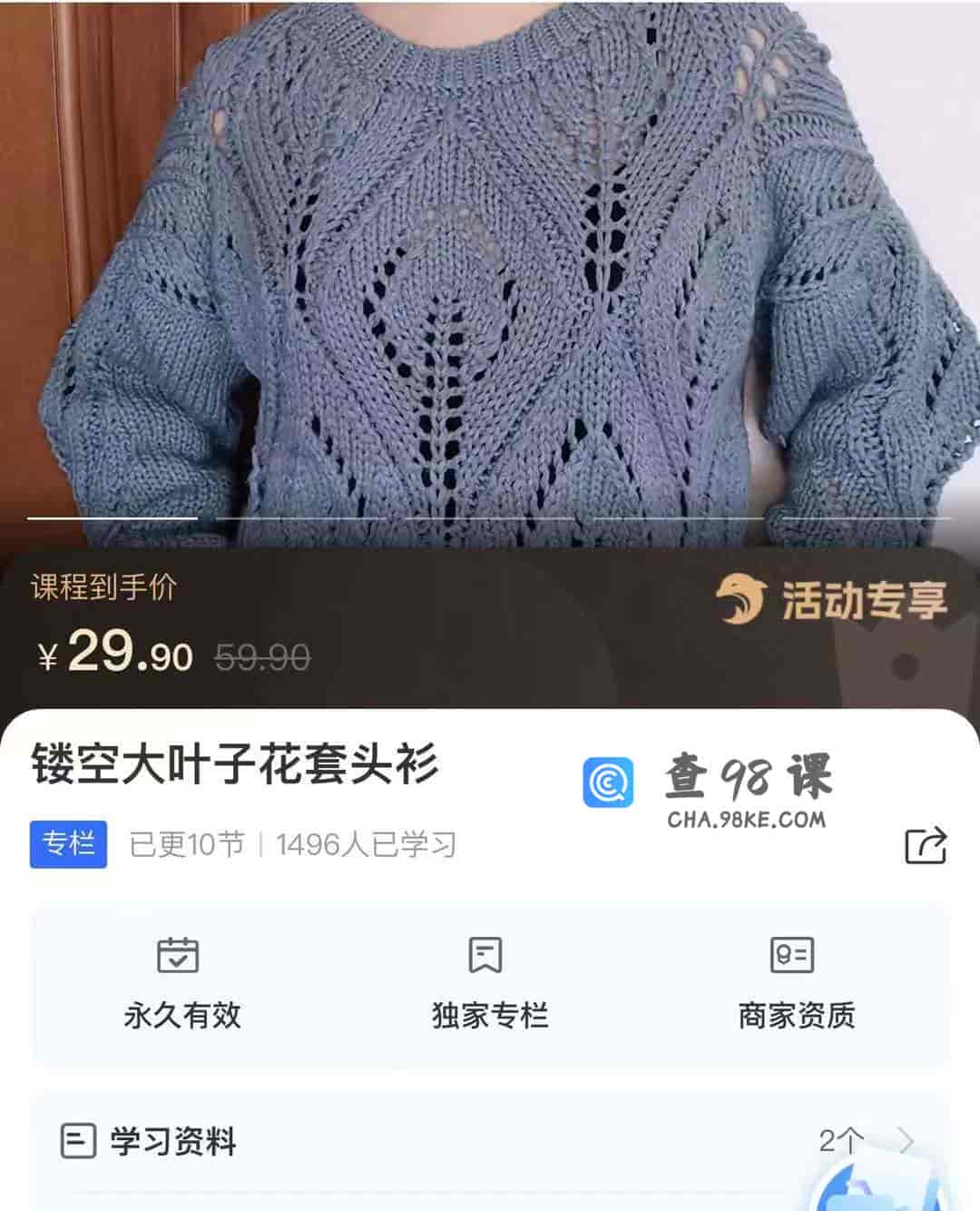This screenshot has width=980, height=1211.
Task: Select the calendar icon above 永久有效
Action: pyautogui.click(x=180, y=955)
